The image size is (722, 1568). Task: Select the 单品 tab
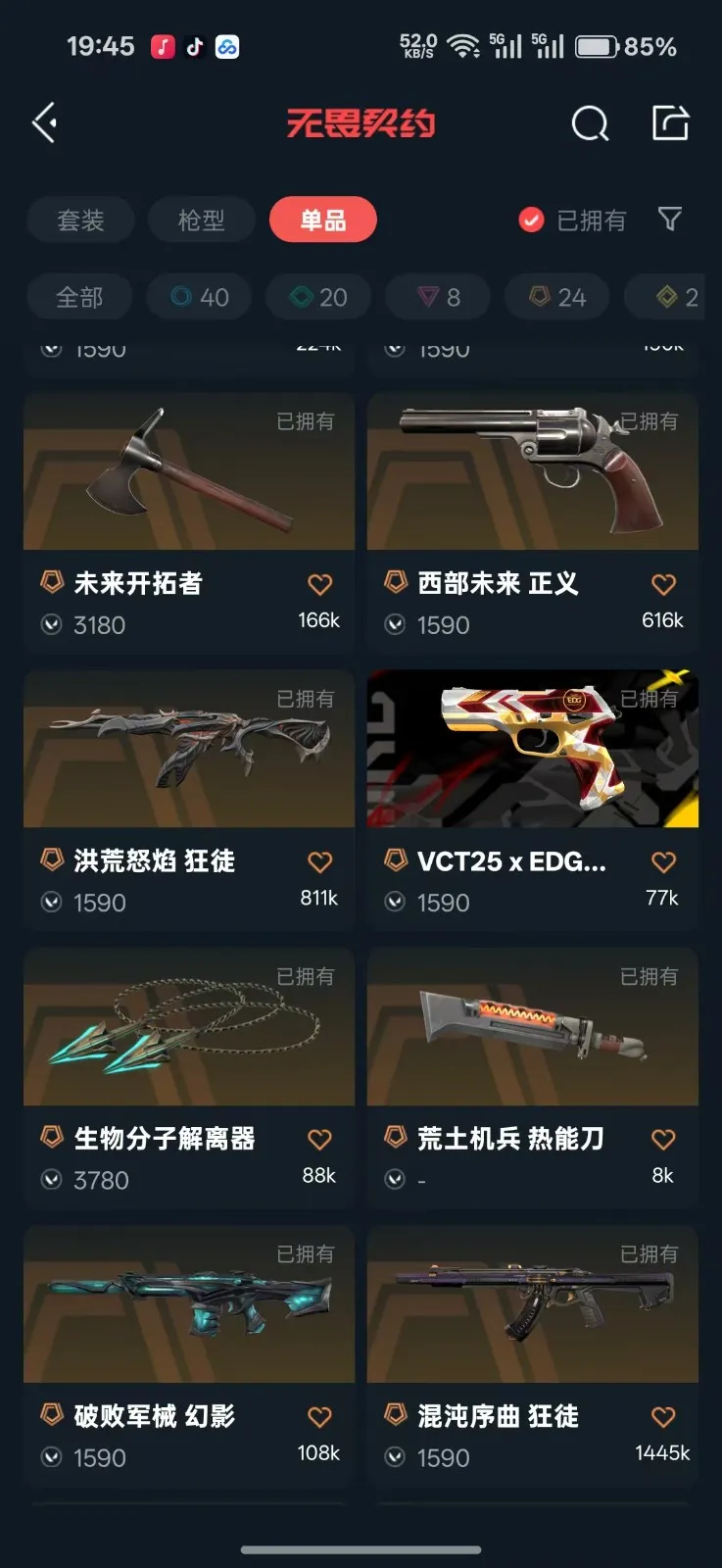click(x=322, y=220)
